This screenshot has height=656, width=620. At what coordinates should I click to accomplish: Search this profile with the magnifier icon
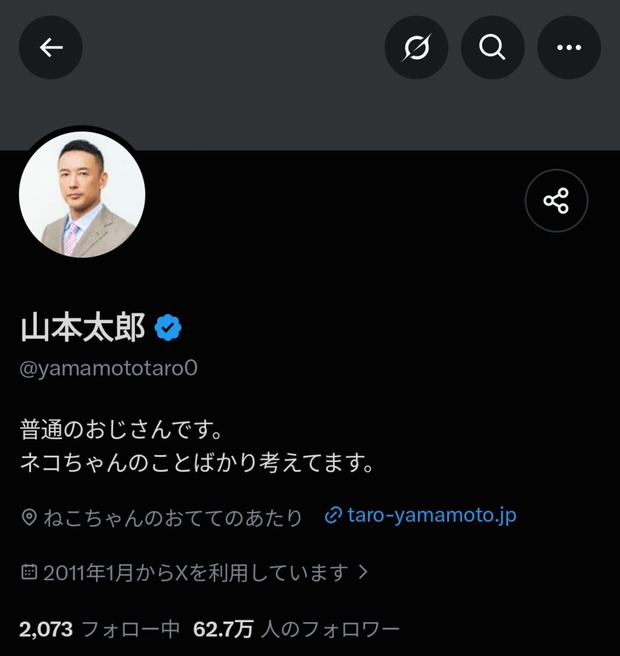492,47
